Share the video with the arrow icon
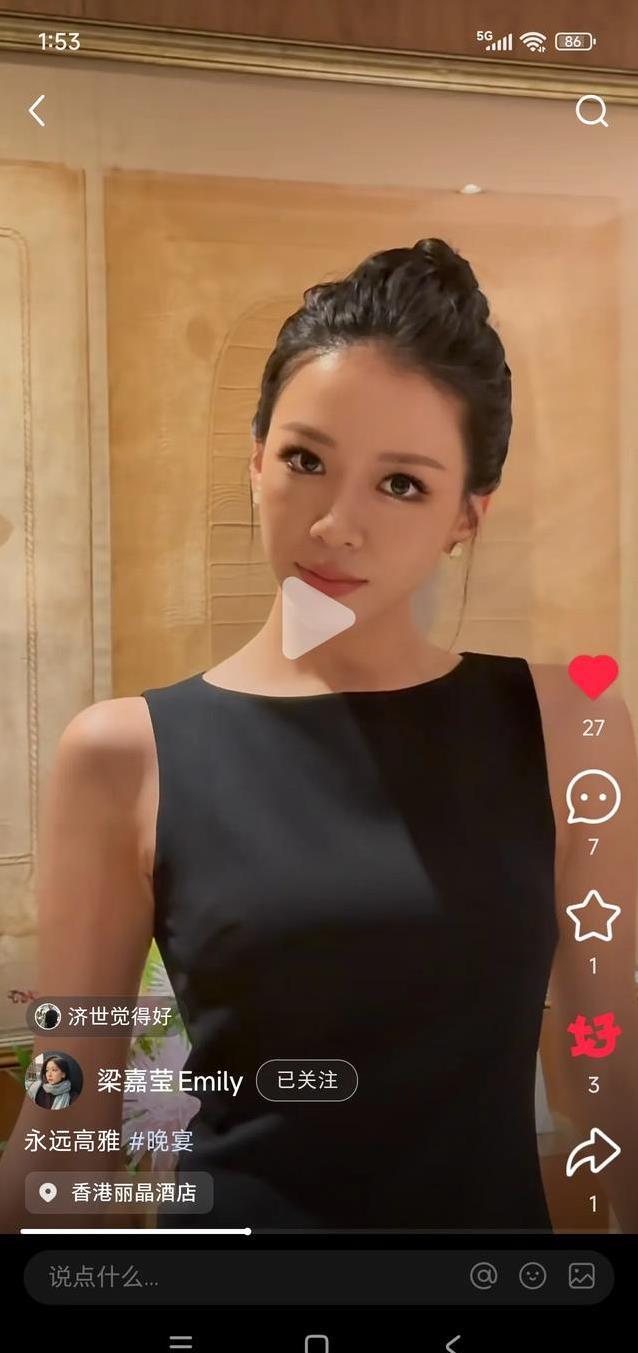Viewport: 638px width, 1353px height. click(x=593, y=1153)
